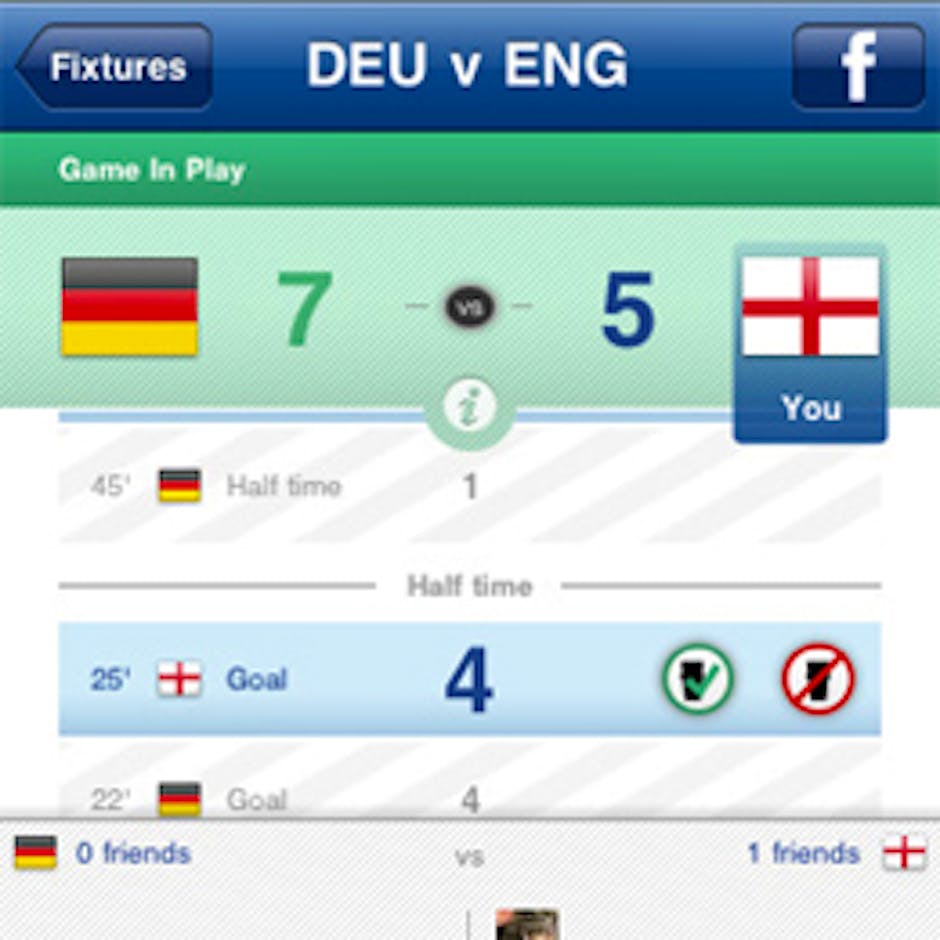Confirm the 25' England goal with the green check
The image size is (940, 940).
[698, 679]
